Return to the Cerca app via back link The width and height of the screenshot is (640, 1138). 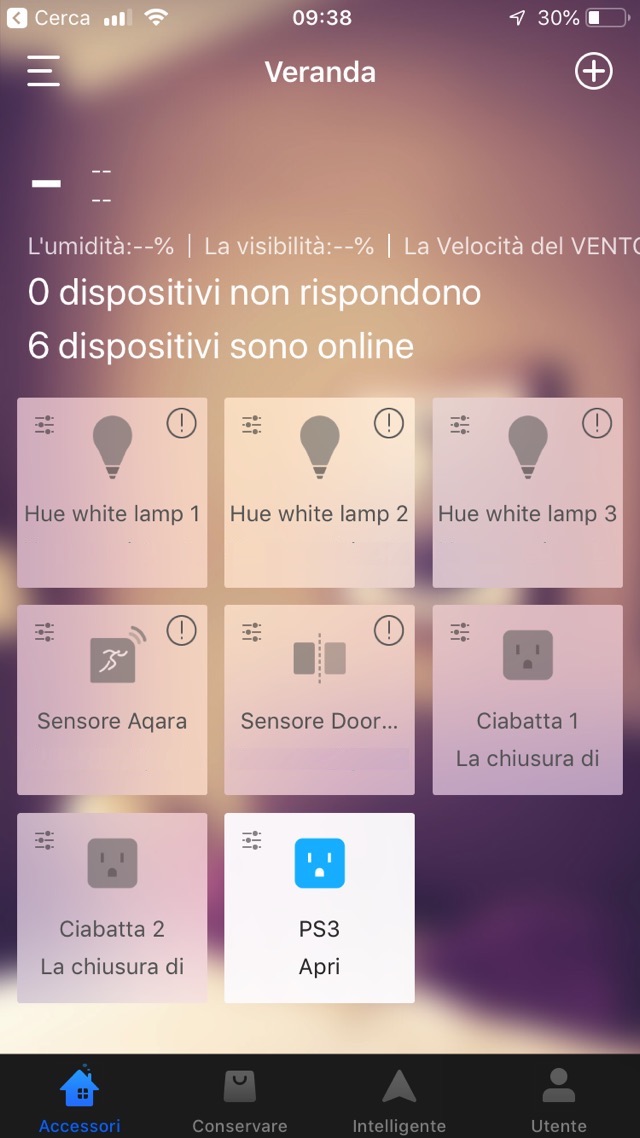point(48,18)
